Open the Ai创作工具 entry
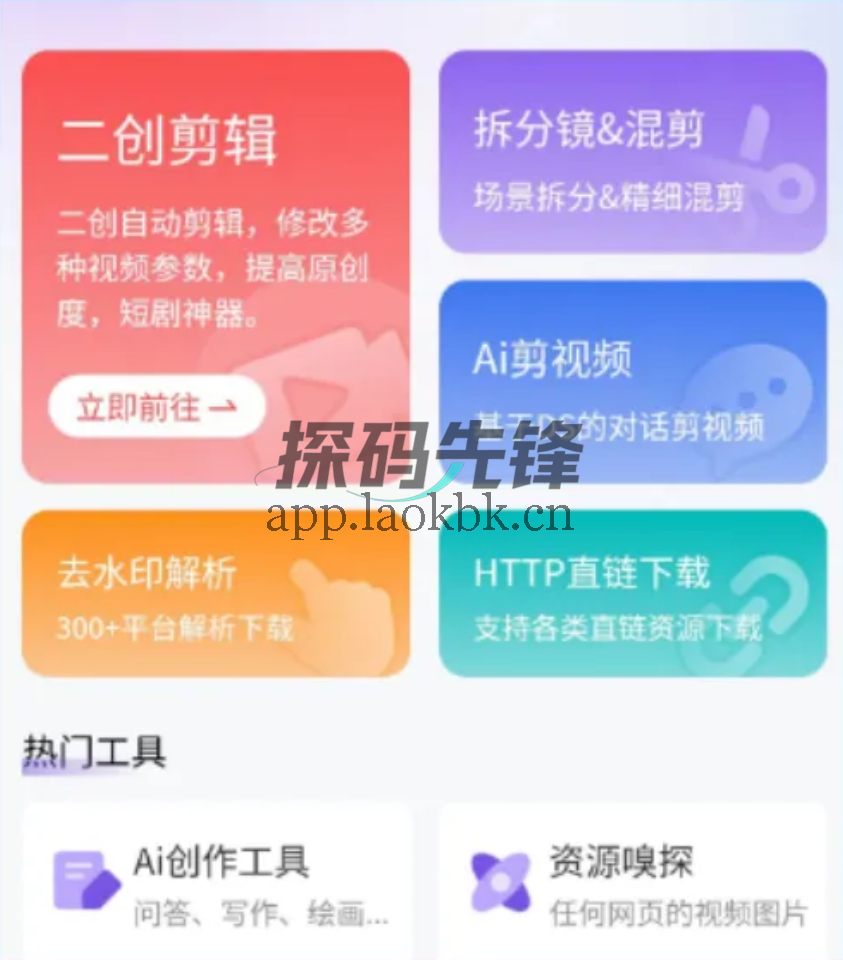 (x=215, y=890)
